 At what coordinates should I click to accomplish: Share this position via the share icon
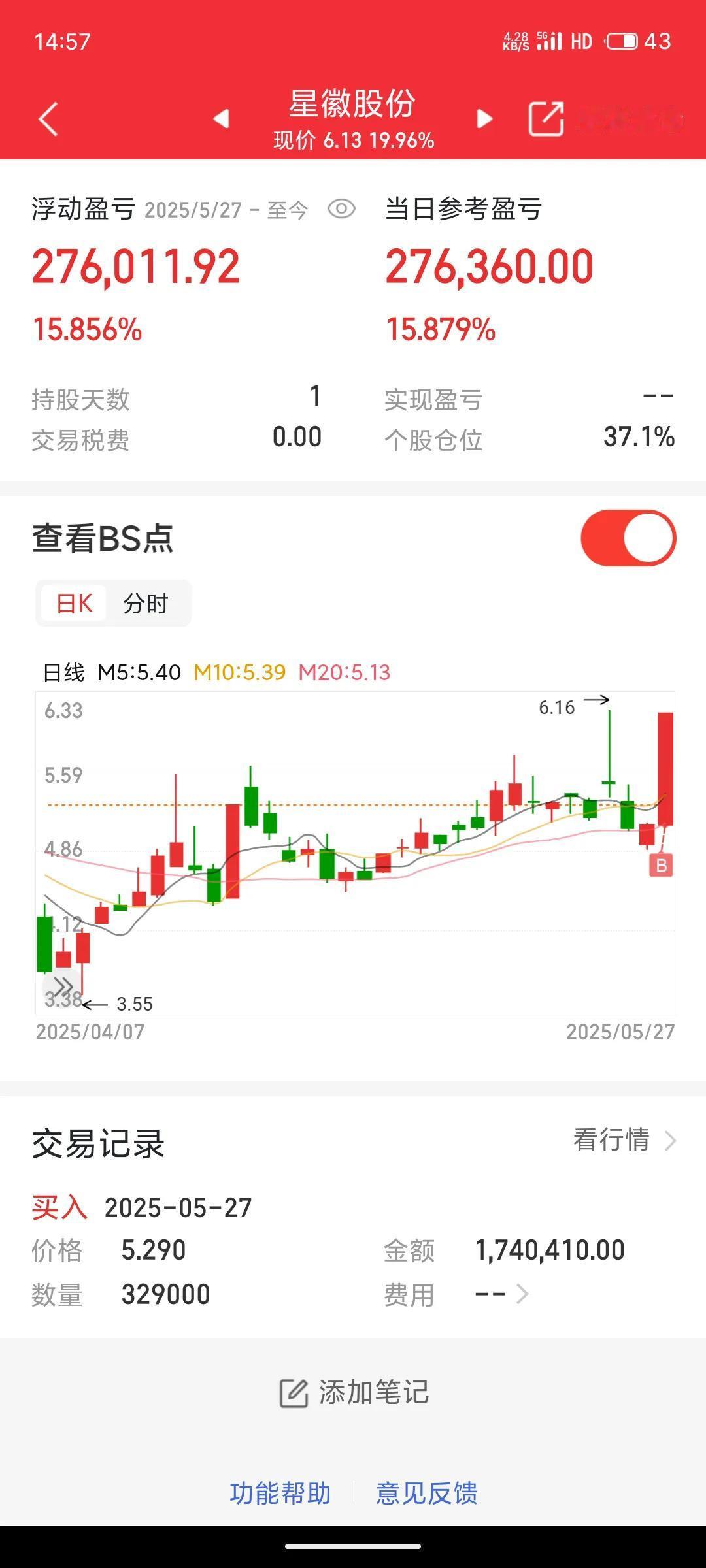(546, 118)
